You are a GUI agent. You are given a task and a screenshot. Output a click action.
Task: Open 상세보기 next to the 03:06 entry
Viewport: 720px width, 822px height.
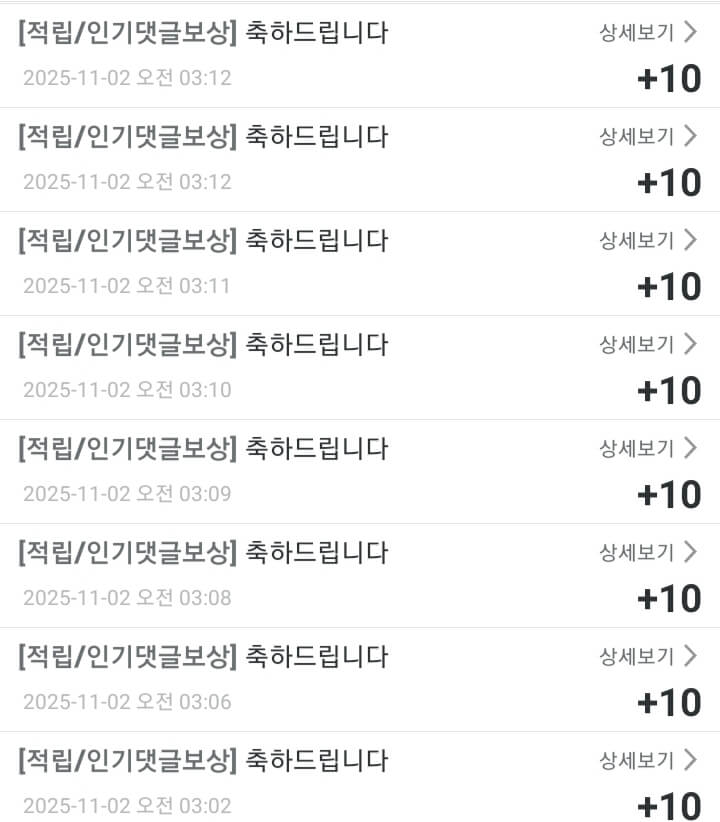click(x=647, y=656)
